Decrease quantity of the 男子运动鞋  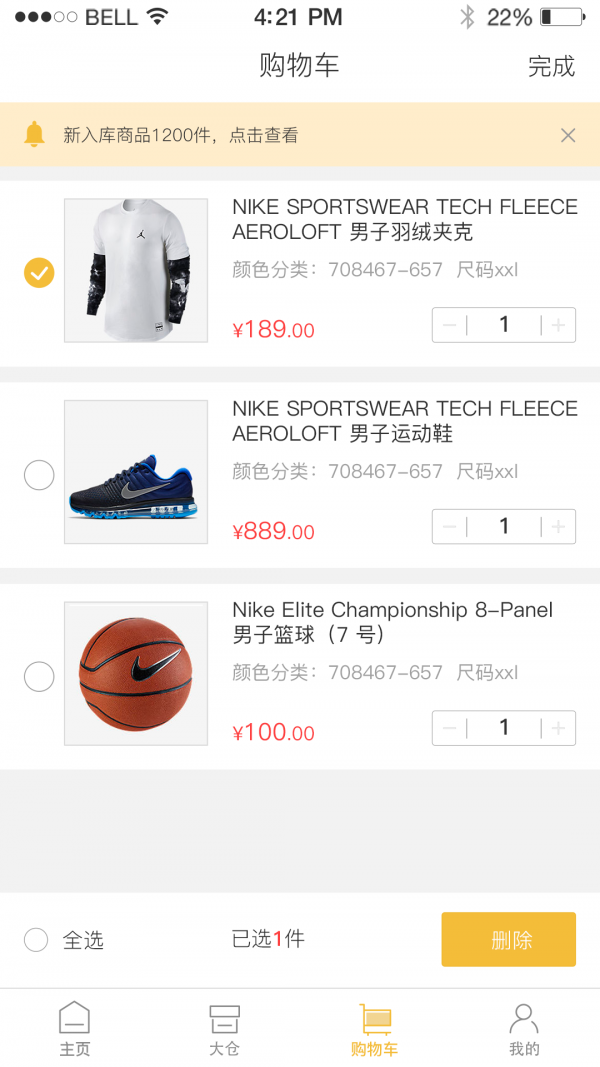(x=449, y=527)
